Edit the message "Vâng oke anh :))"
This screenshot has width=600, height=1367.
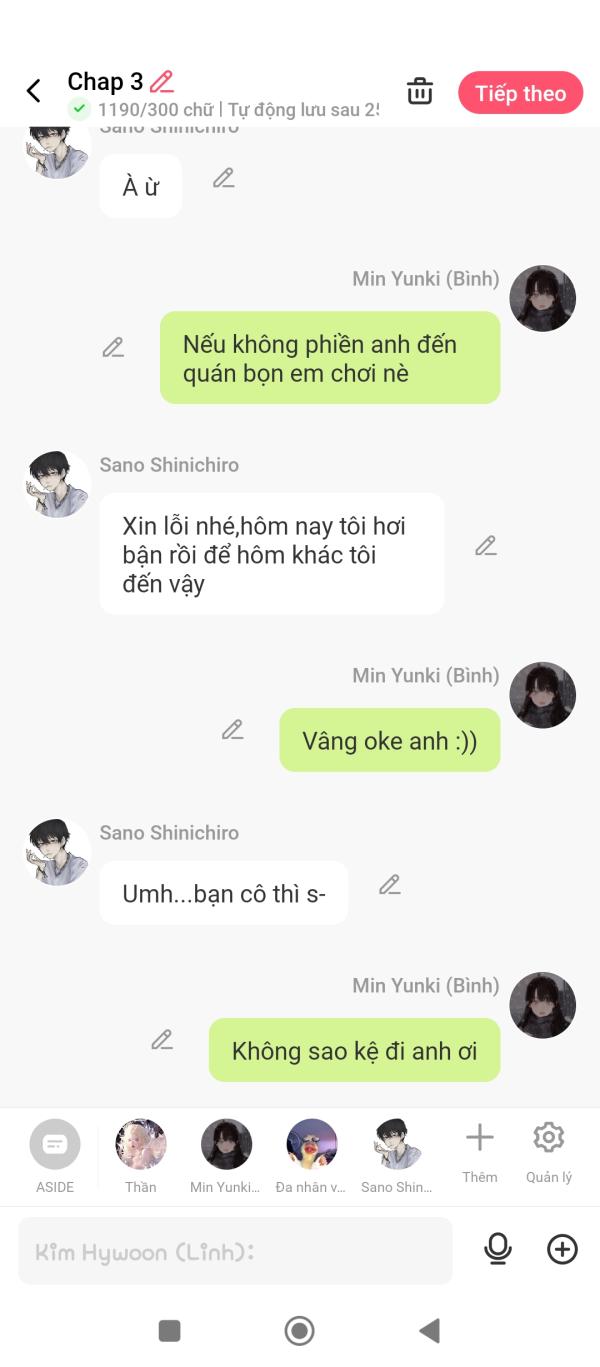pyautogui.click(x=233, y=730)
